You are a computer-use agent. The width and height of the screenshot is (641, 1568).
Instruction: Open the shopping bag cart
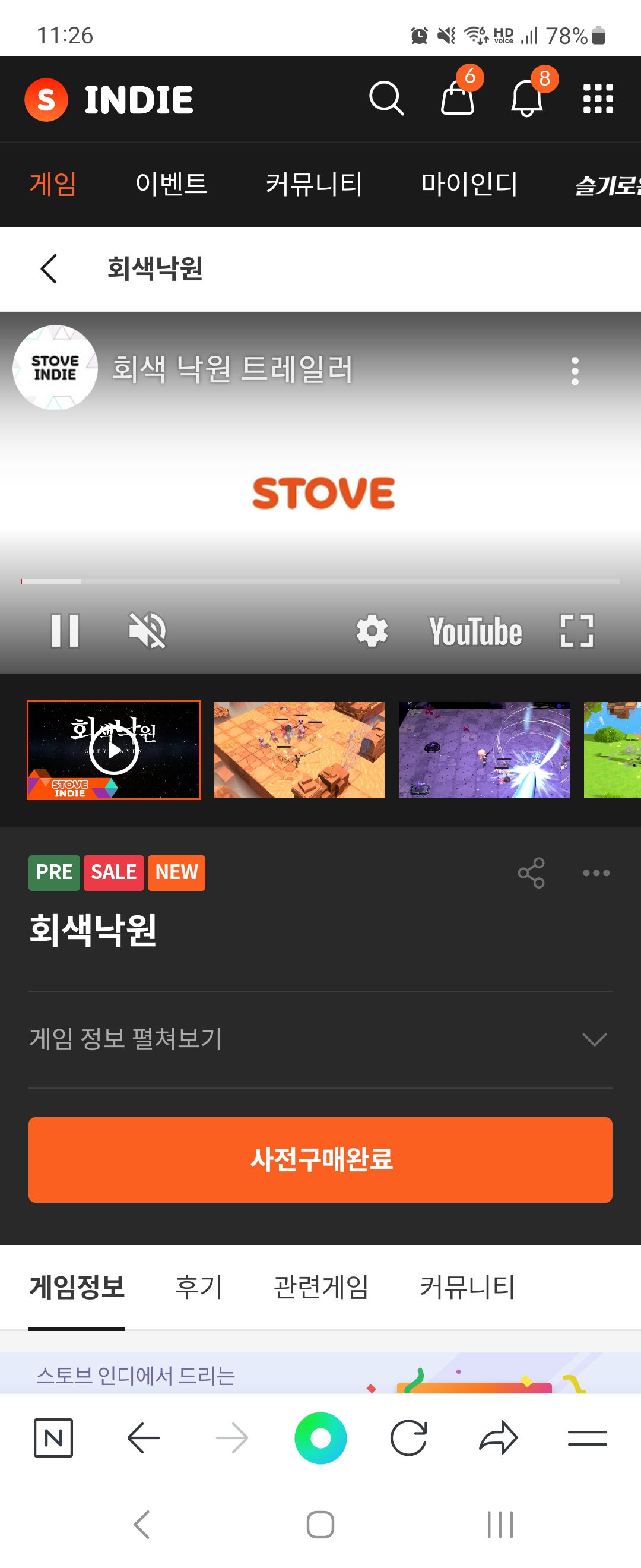click(458, 99)
